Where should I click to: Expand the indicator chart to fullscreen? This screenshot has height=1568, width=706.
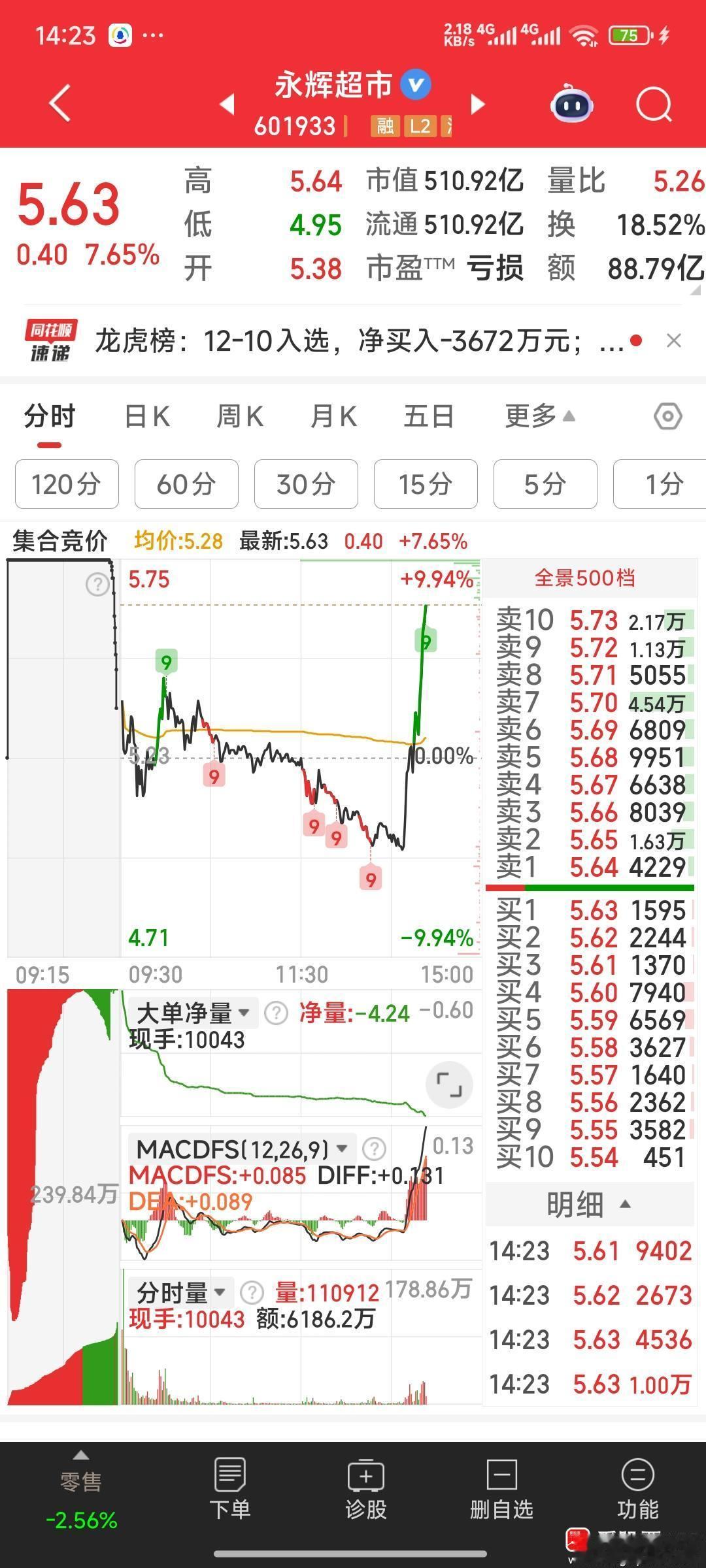coord(448,1085)
